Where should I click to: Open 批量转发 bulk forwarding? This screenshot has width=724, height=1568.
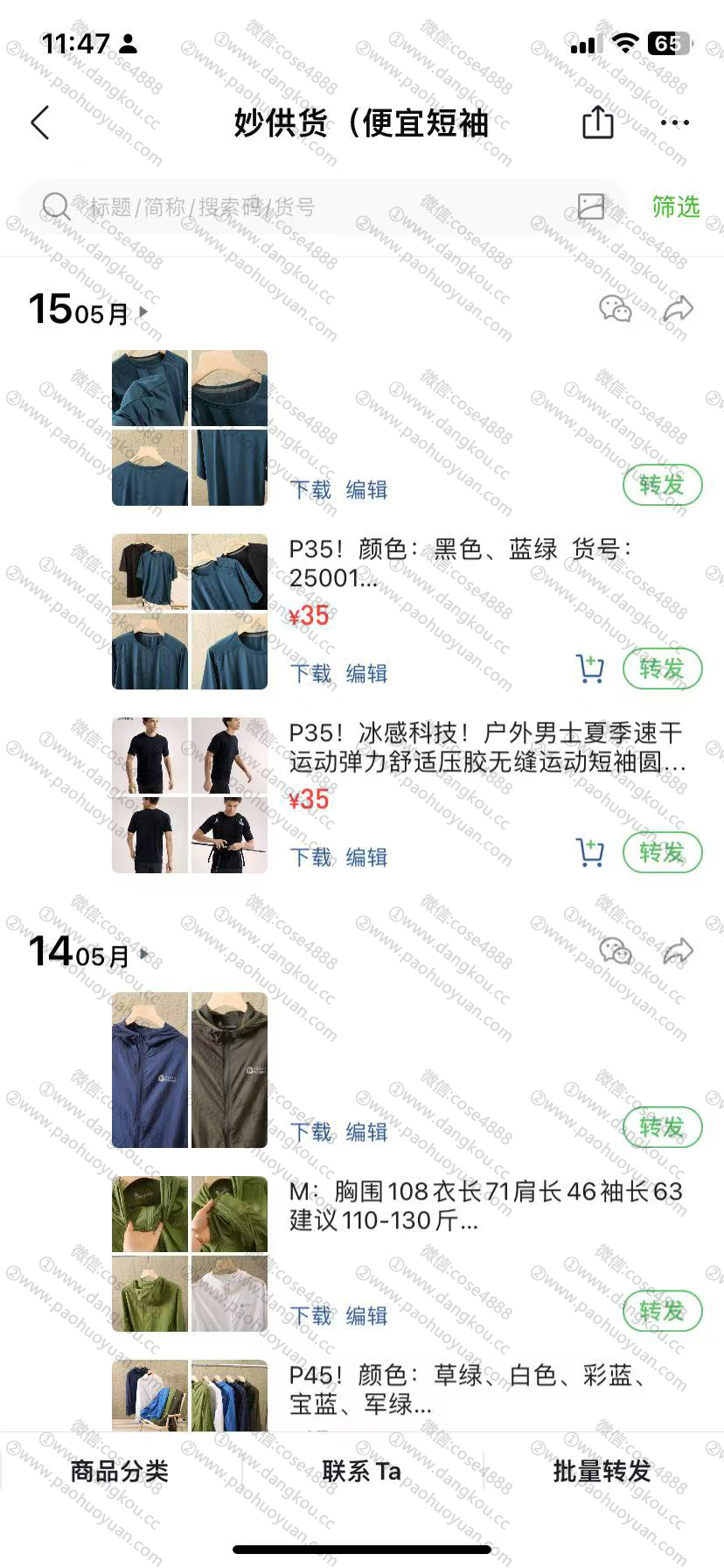602,1472
